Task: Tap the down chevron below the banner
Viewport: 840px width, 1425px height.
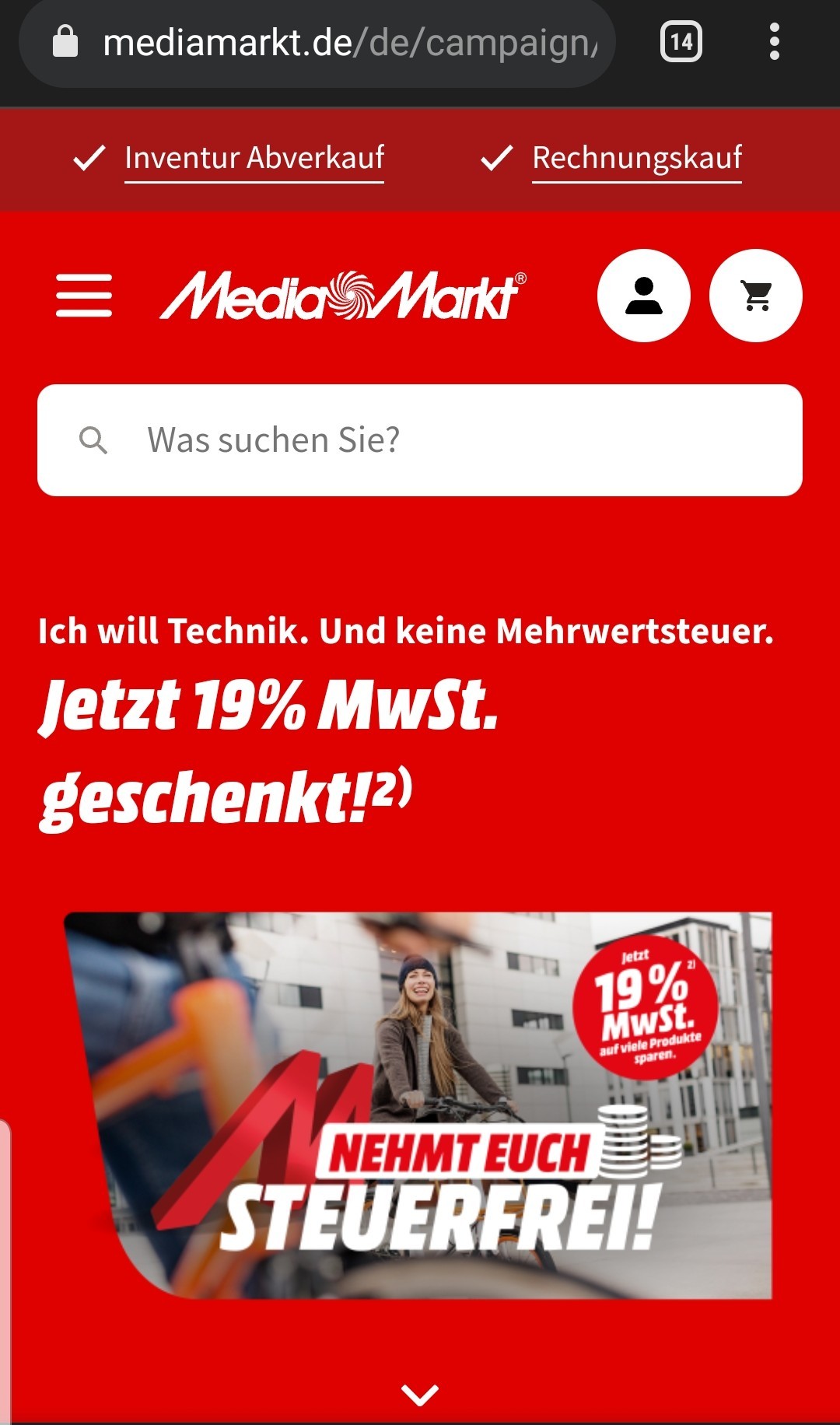Action: coord(420,1395)
